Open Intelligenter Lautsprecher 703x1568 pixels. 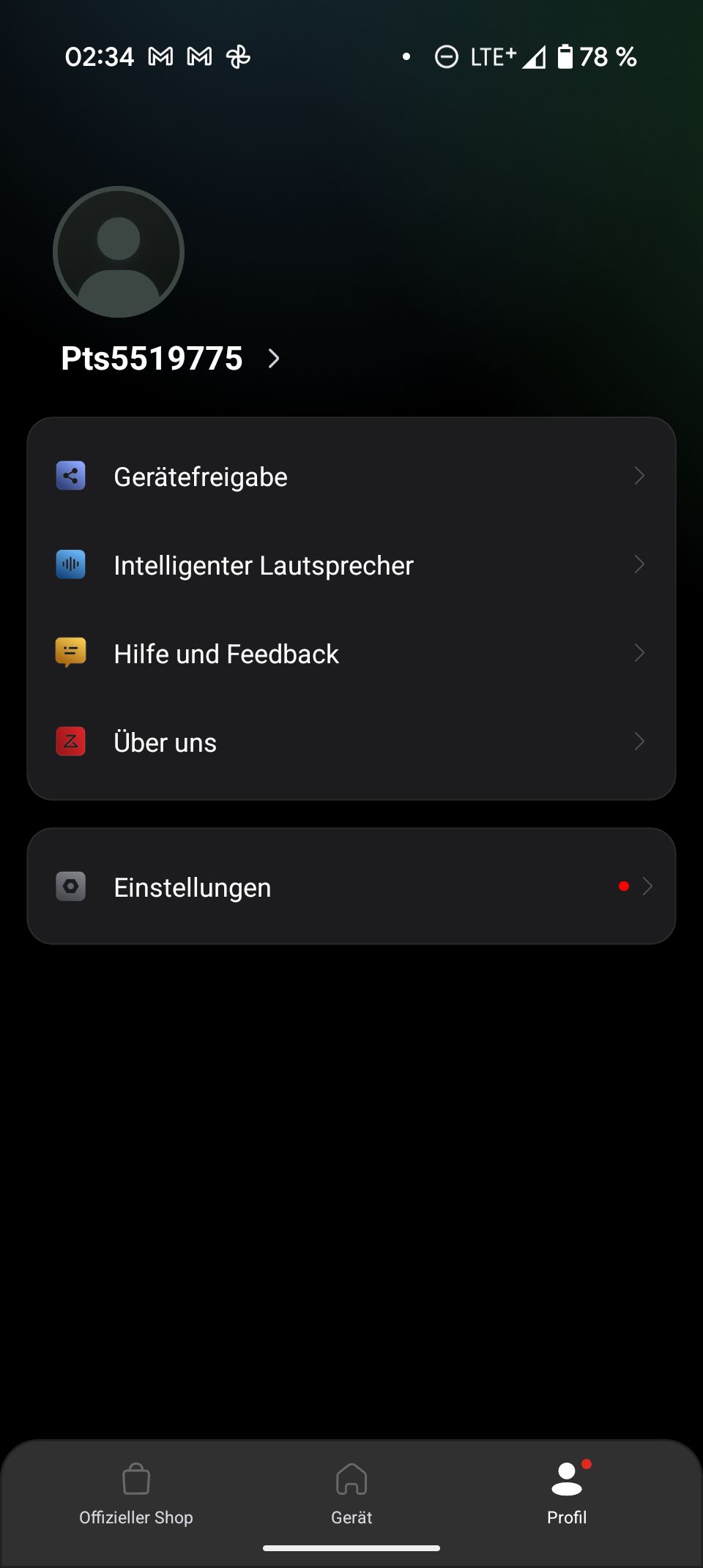(x=351, y=565)
